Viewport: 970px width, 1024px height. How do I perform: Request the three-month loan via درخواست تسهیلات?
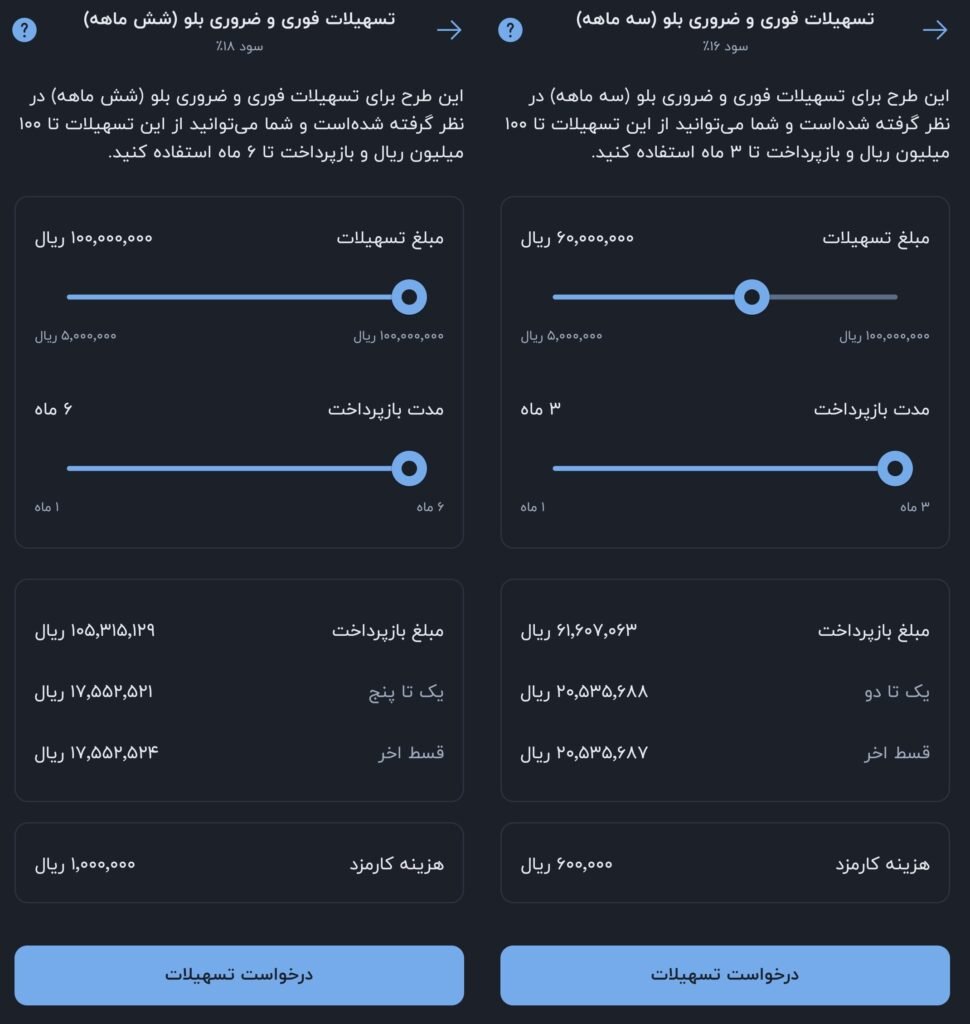725,975
